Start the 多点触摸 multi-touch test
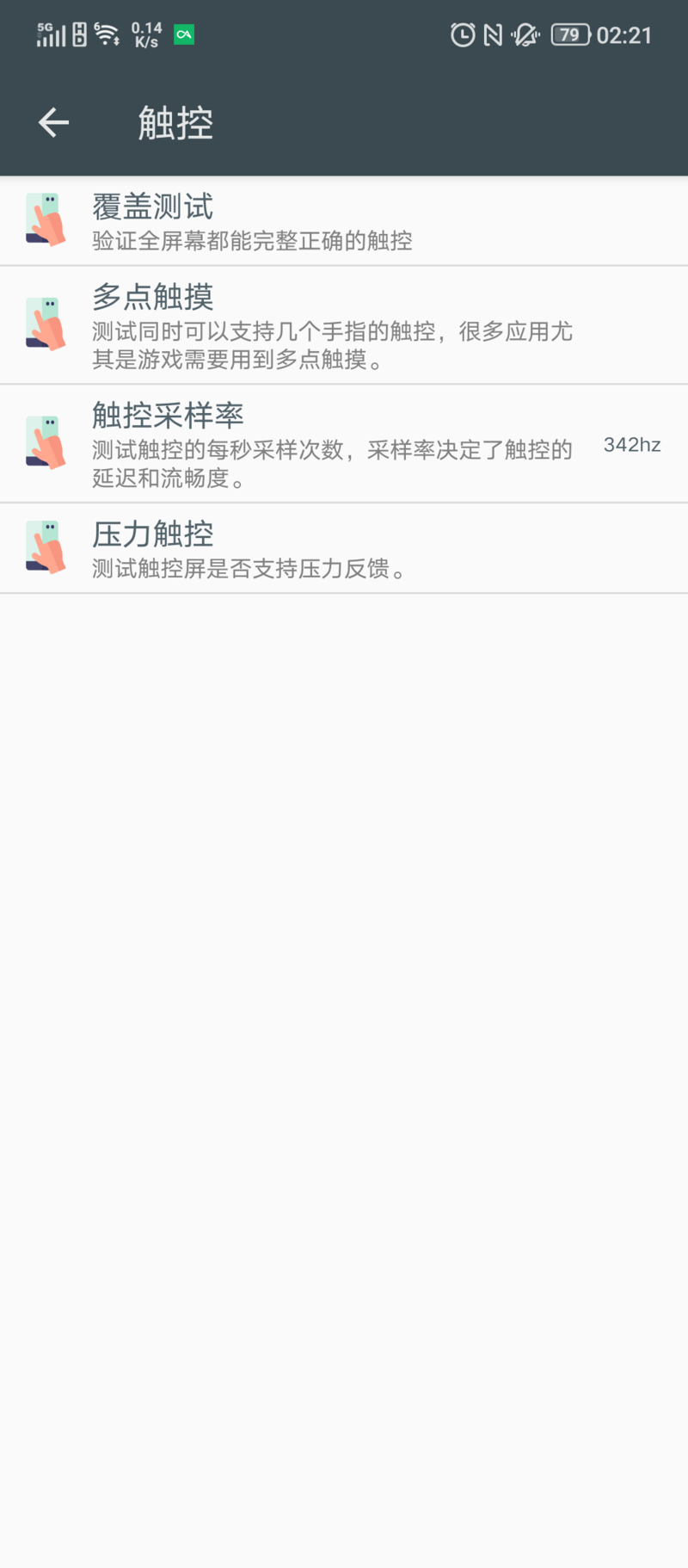This screenshot has width=688, height=1568. (344, 324)
